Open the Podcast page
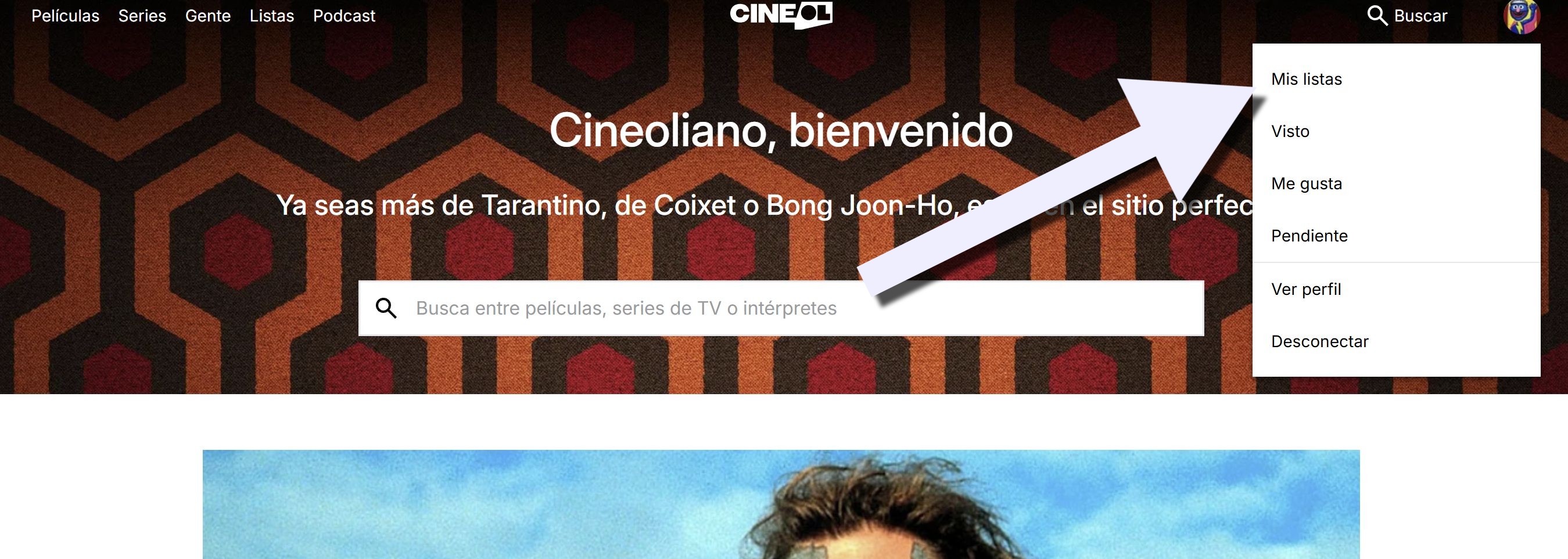The image size is (1568, 559). click(344, 16)
